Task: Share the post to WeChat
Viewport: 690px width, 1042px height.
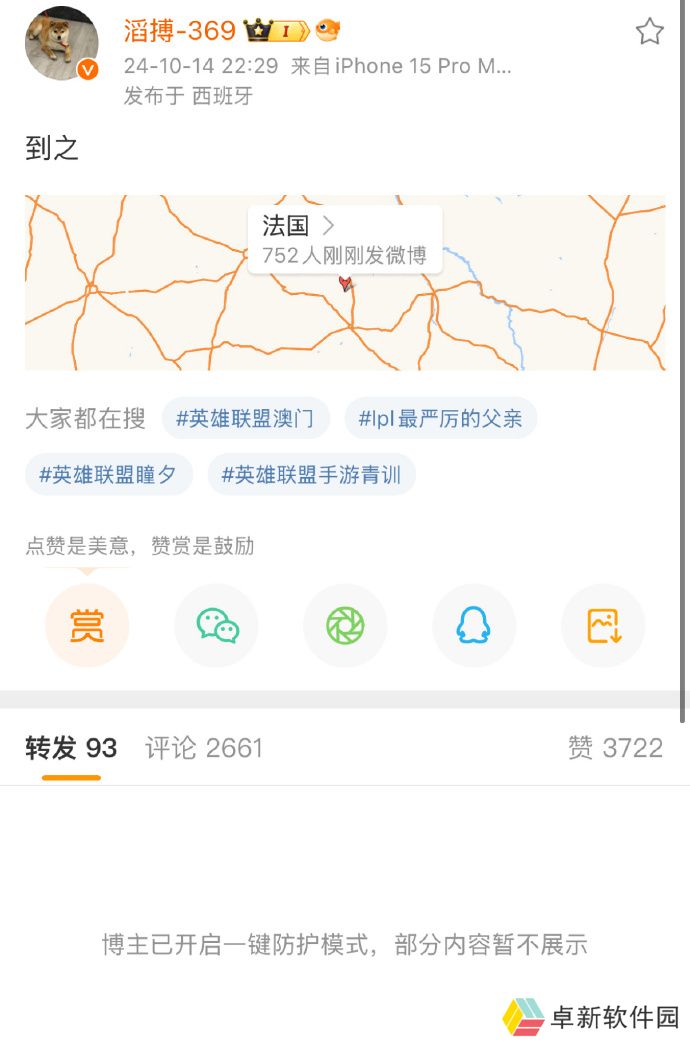Action: (x=216, y=626)
